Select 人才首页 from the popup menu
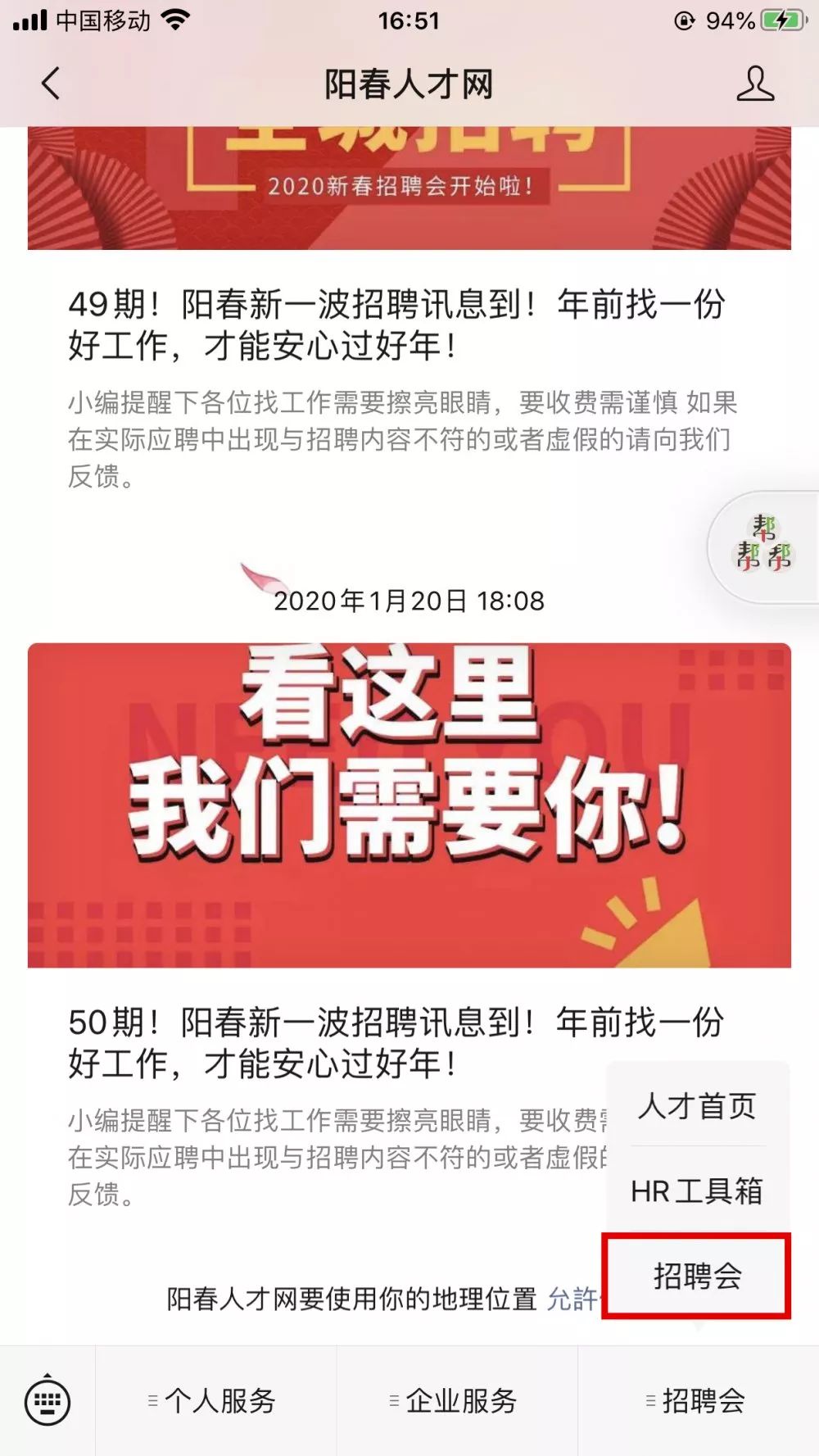The image size is (819, 1456). (697, 1106)
